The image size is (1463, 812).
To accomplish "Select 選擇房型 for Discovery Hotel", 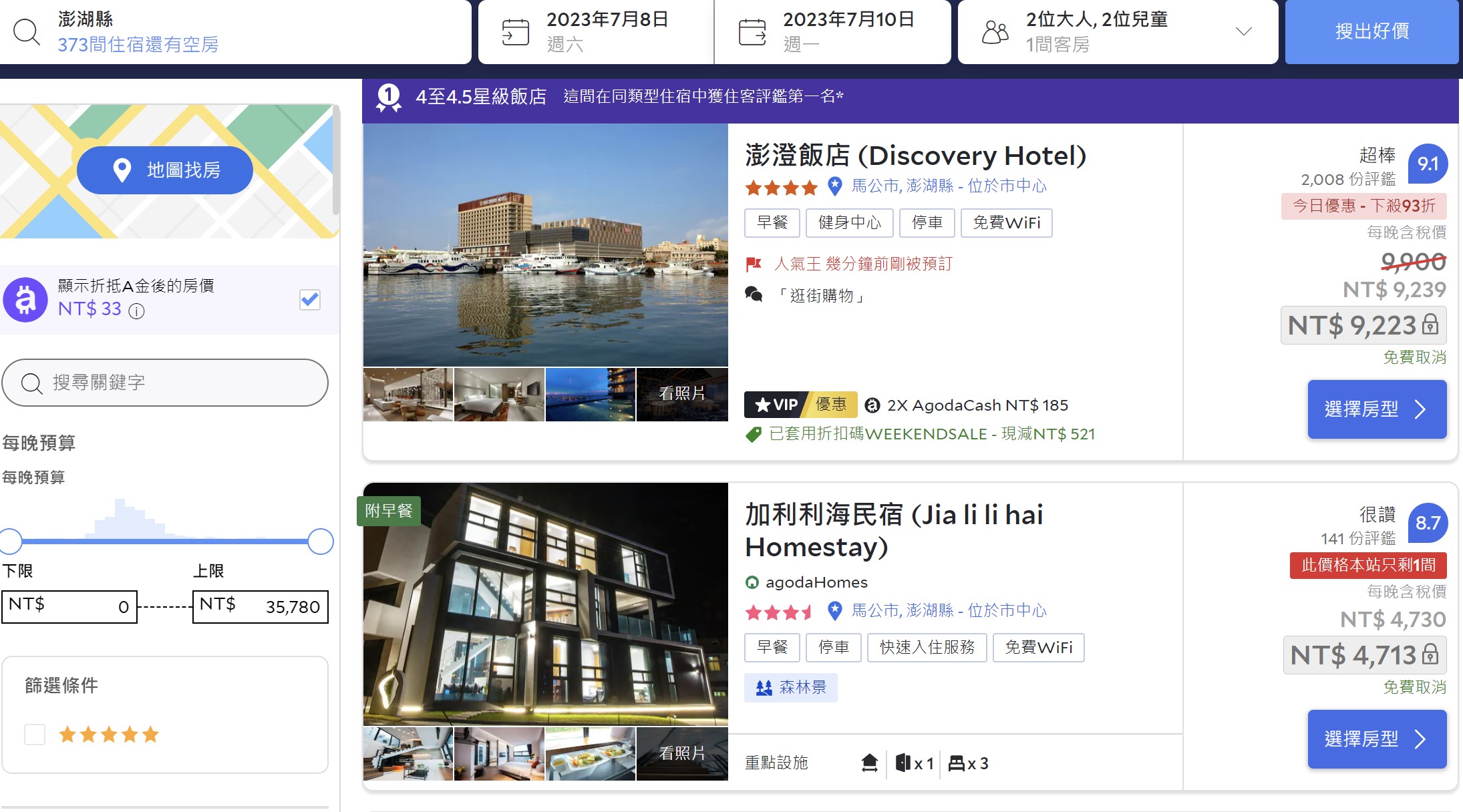I will 1376,409.
